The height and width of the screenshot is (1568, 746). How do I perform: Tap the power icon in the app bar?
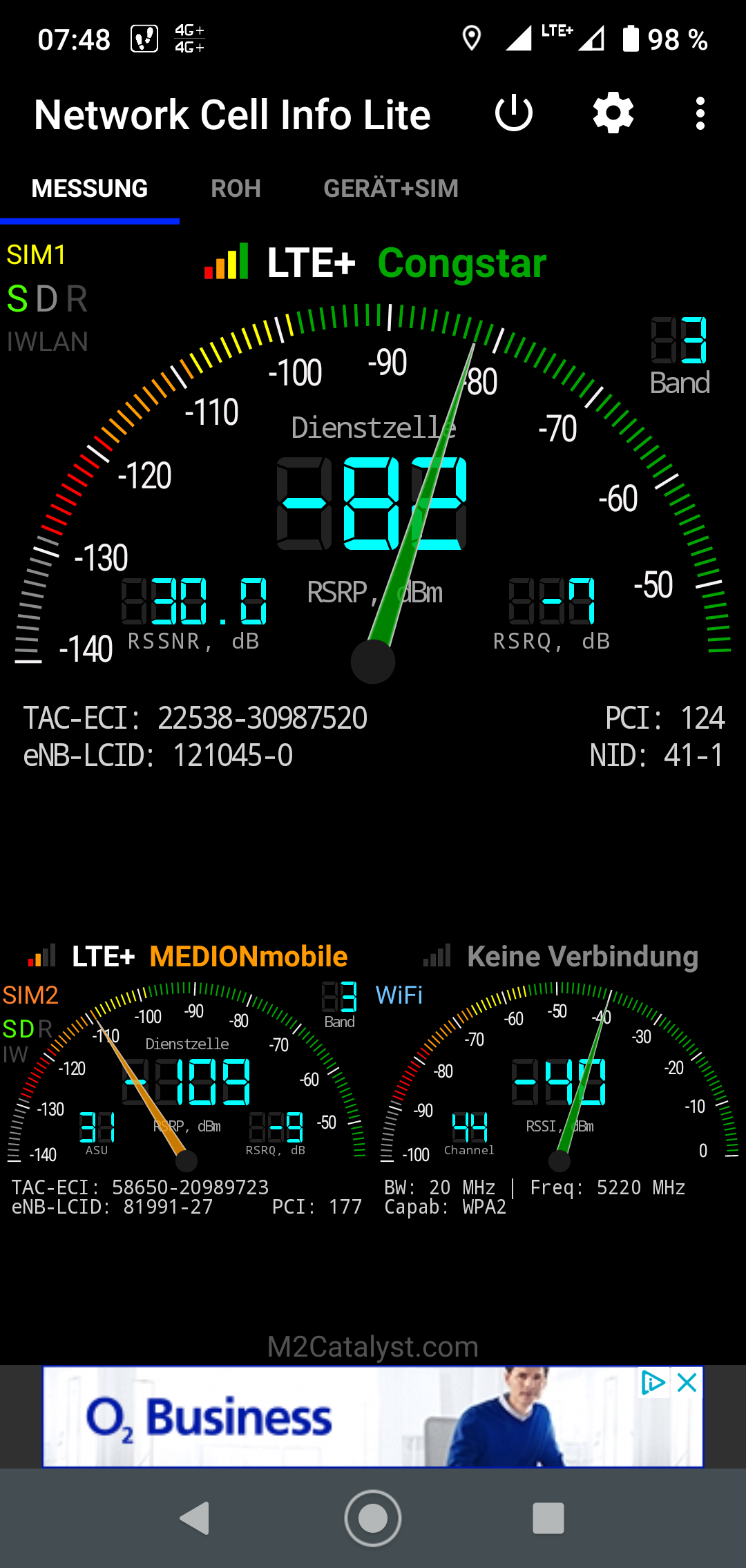click(x=514, y=114)
